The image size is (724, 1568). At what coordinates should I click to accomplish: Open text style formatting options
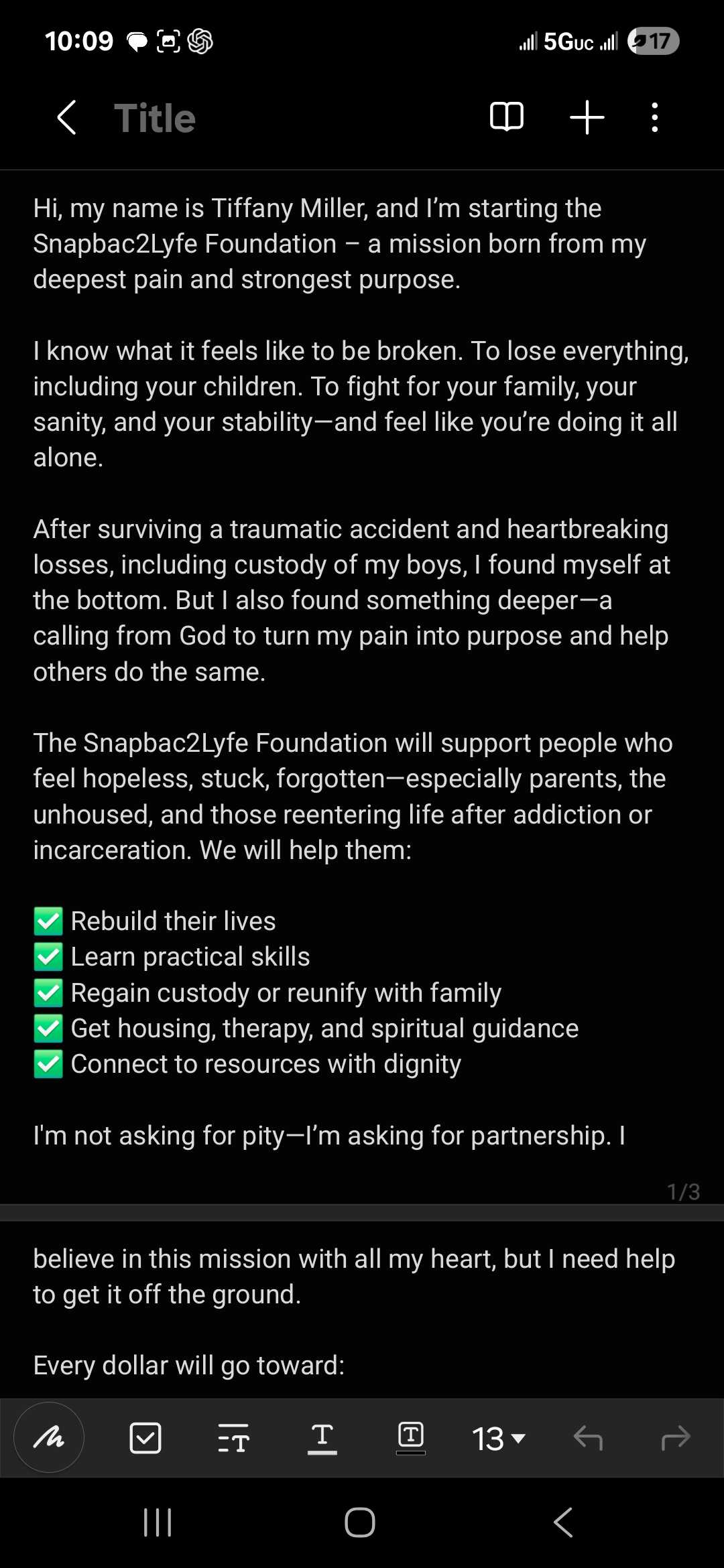point(233,1438)
